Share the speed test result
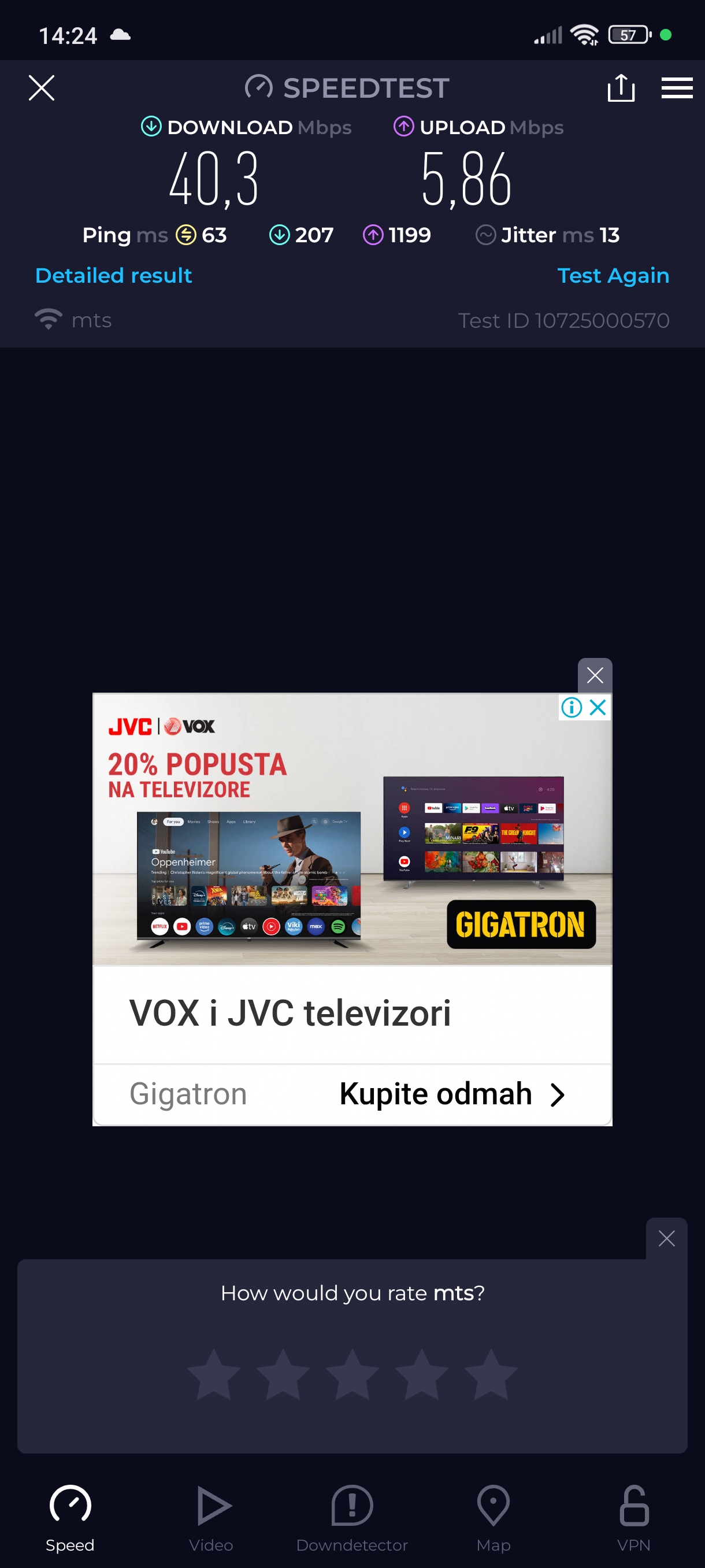This screenshot has height=1568, width=705. click(621, 88)
